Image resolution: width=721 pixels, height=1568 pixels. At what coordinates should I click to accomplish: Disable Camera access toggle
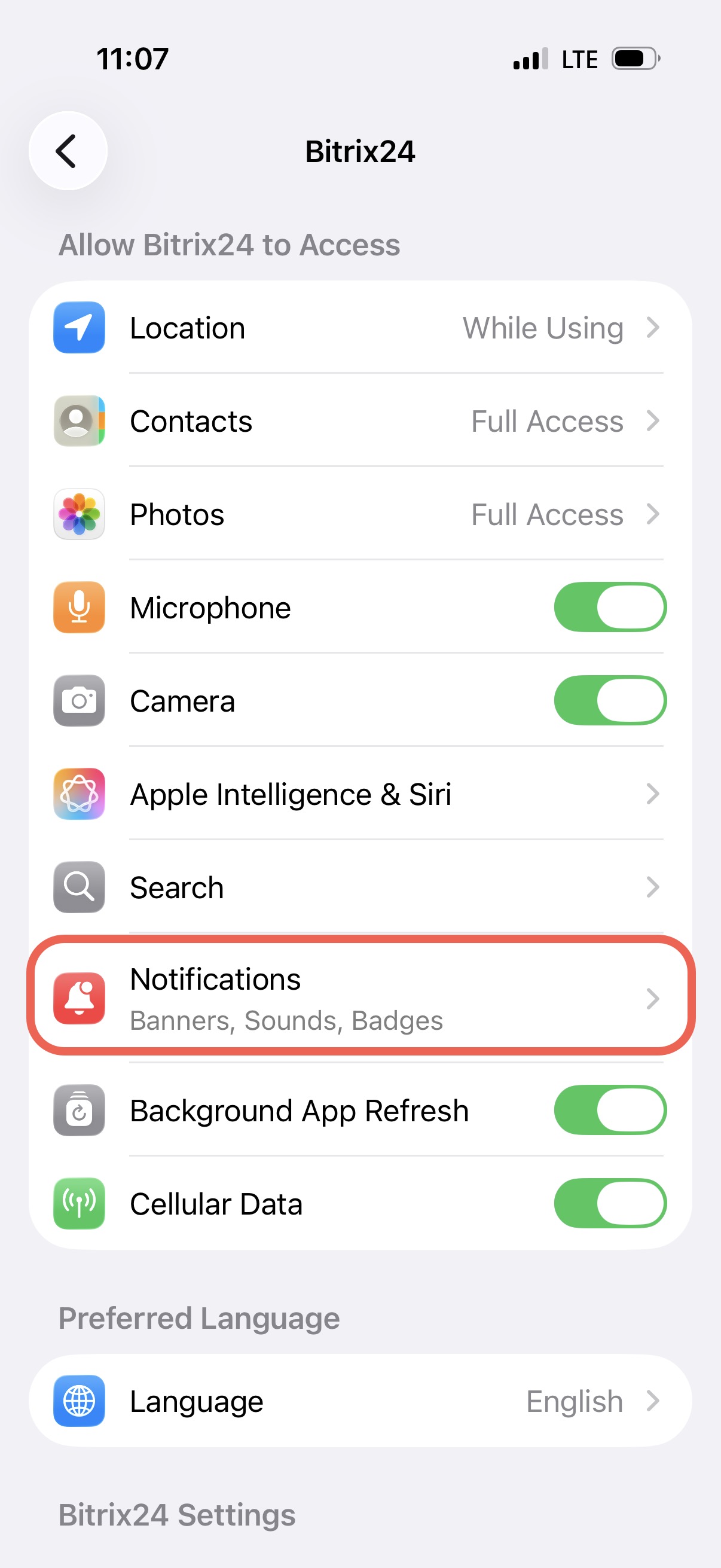pyautogui.click(x=610, y=701)
